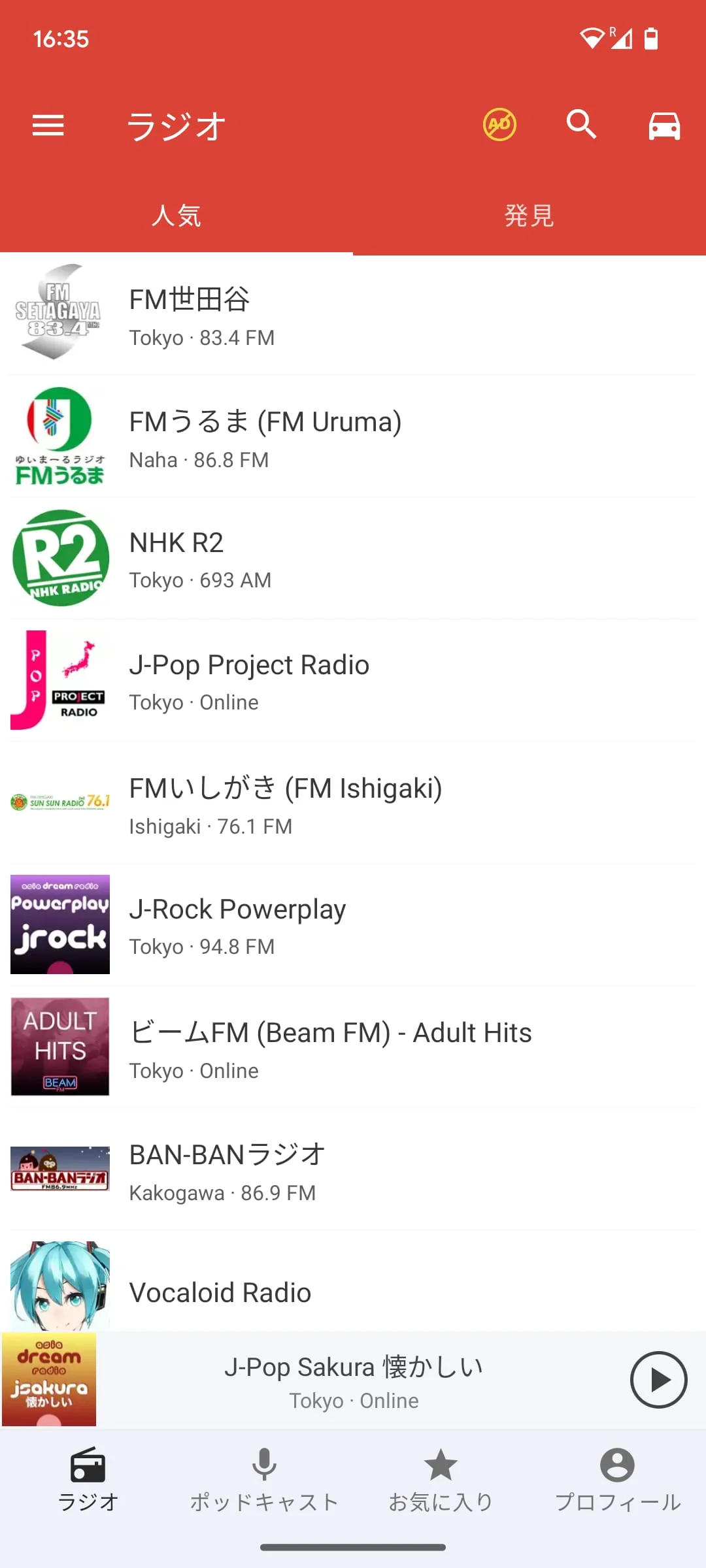Select the 人気 tab

click(176, 216)
